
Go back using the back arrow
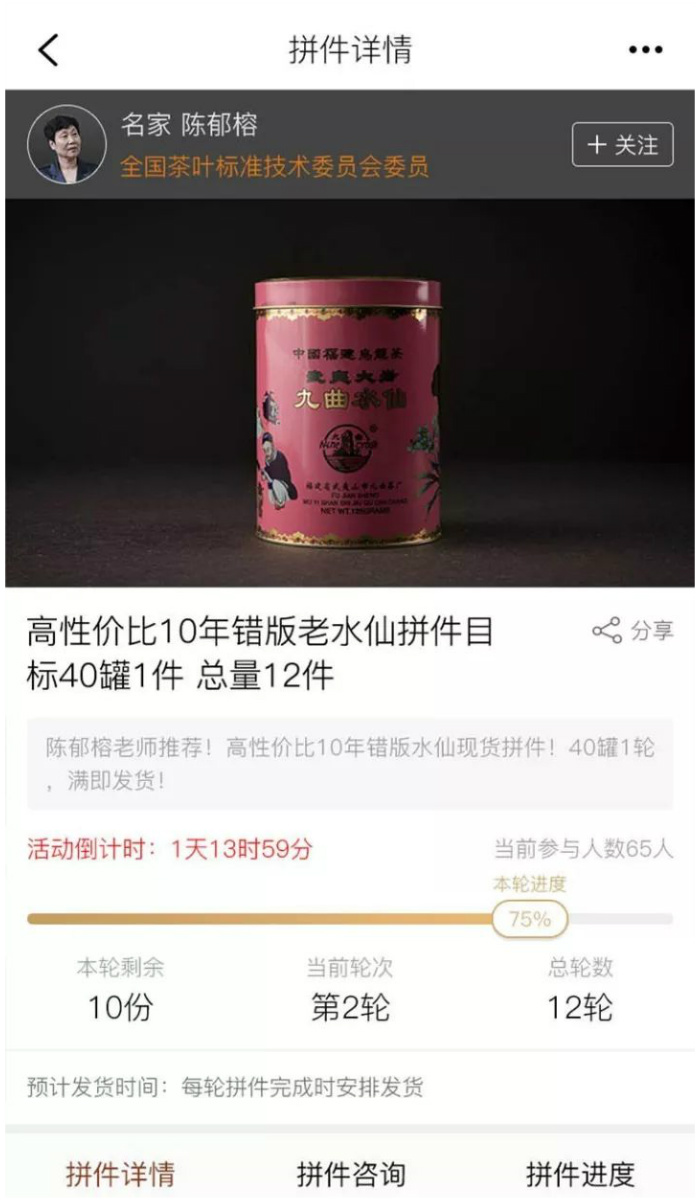point(48,50)
